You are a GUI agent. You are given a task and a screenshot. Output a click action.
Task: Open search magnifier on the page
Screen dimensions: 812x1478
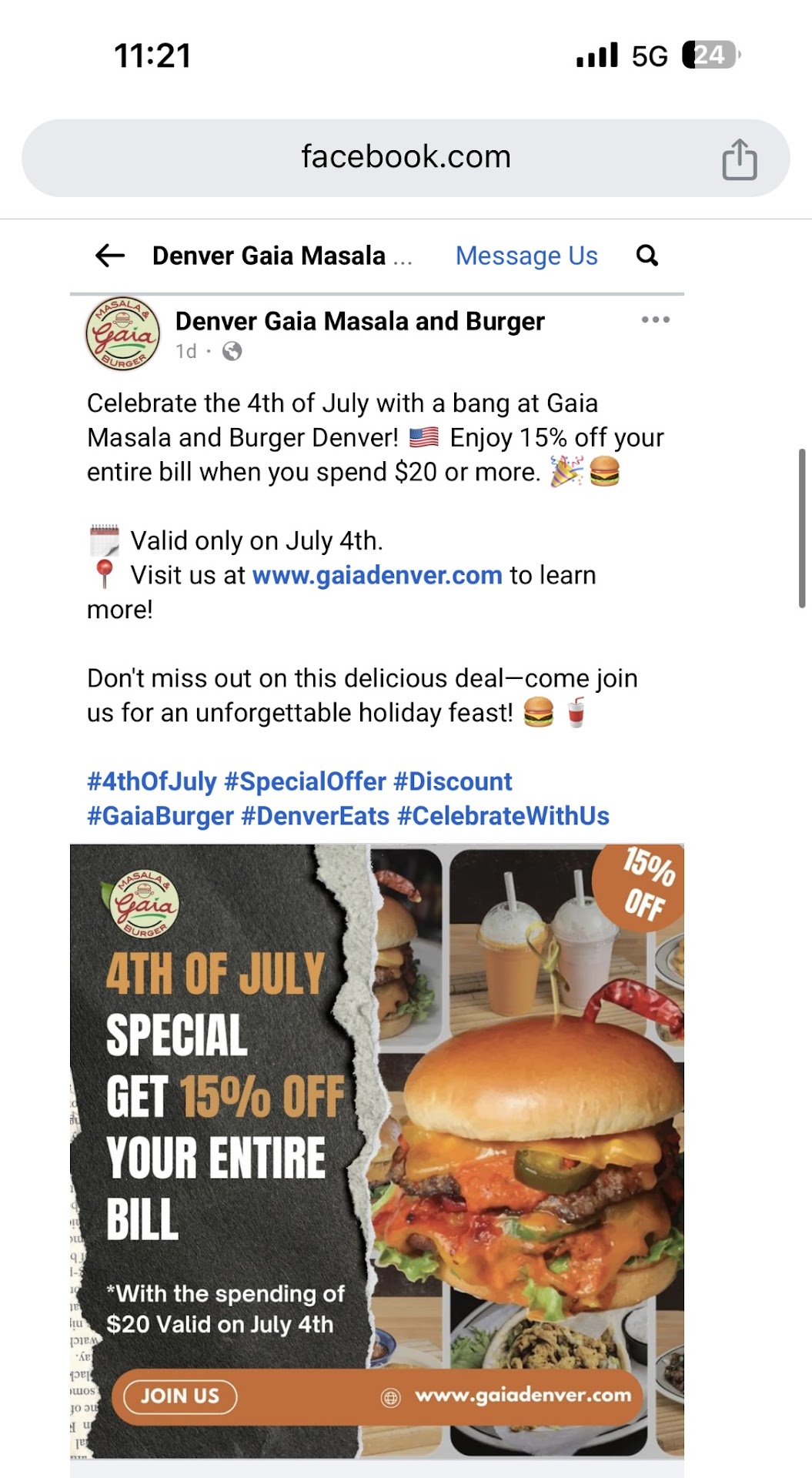[647, 256]
